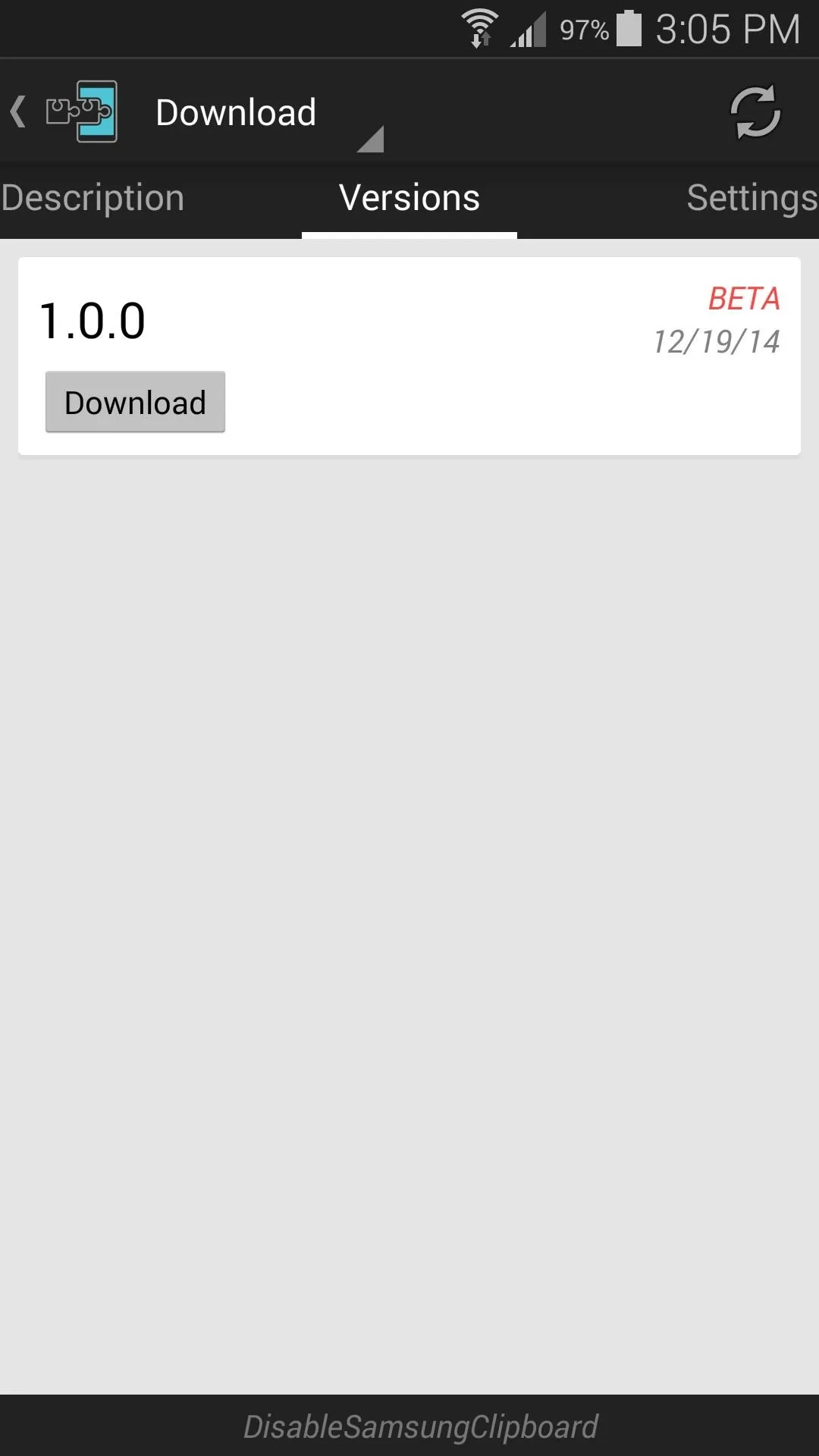Open the Download section dropdown
The image size is (819, 1456).
tap(269, 113)
